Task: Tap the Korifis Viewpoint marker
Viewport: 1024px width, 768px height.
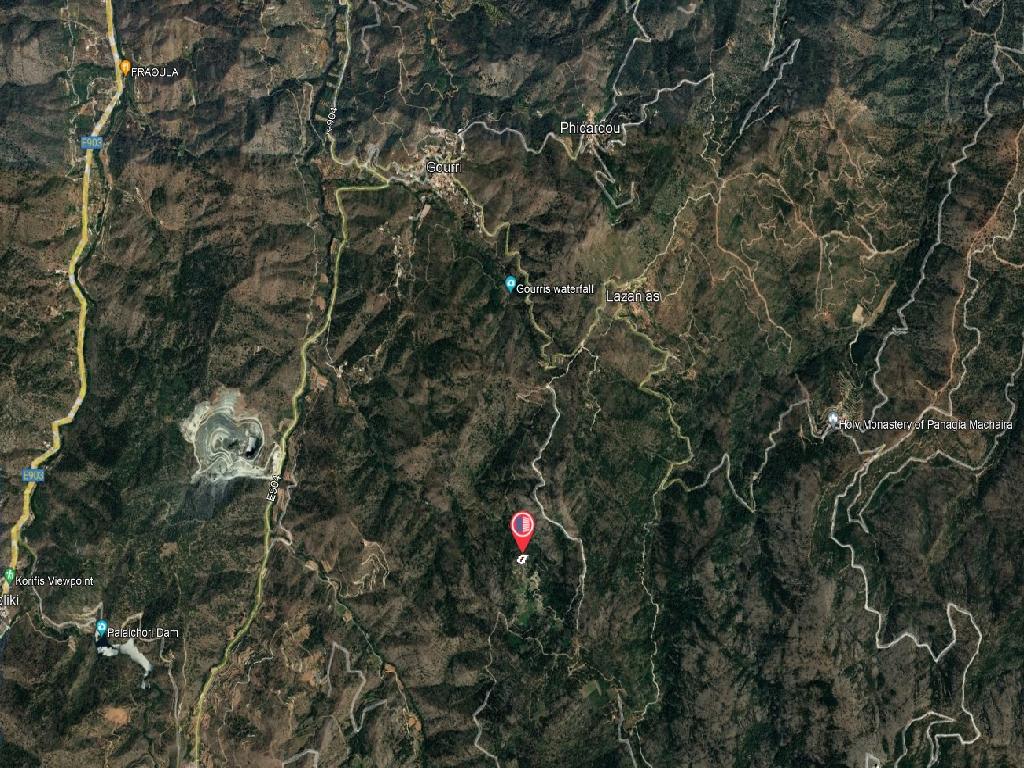Action: pos(10,577)
